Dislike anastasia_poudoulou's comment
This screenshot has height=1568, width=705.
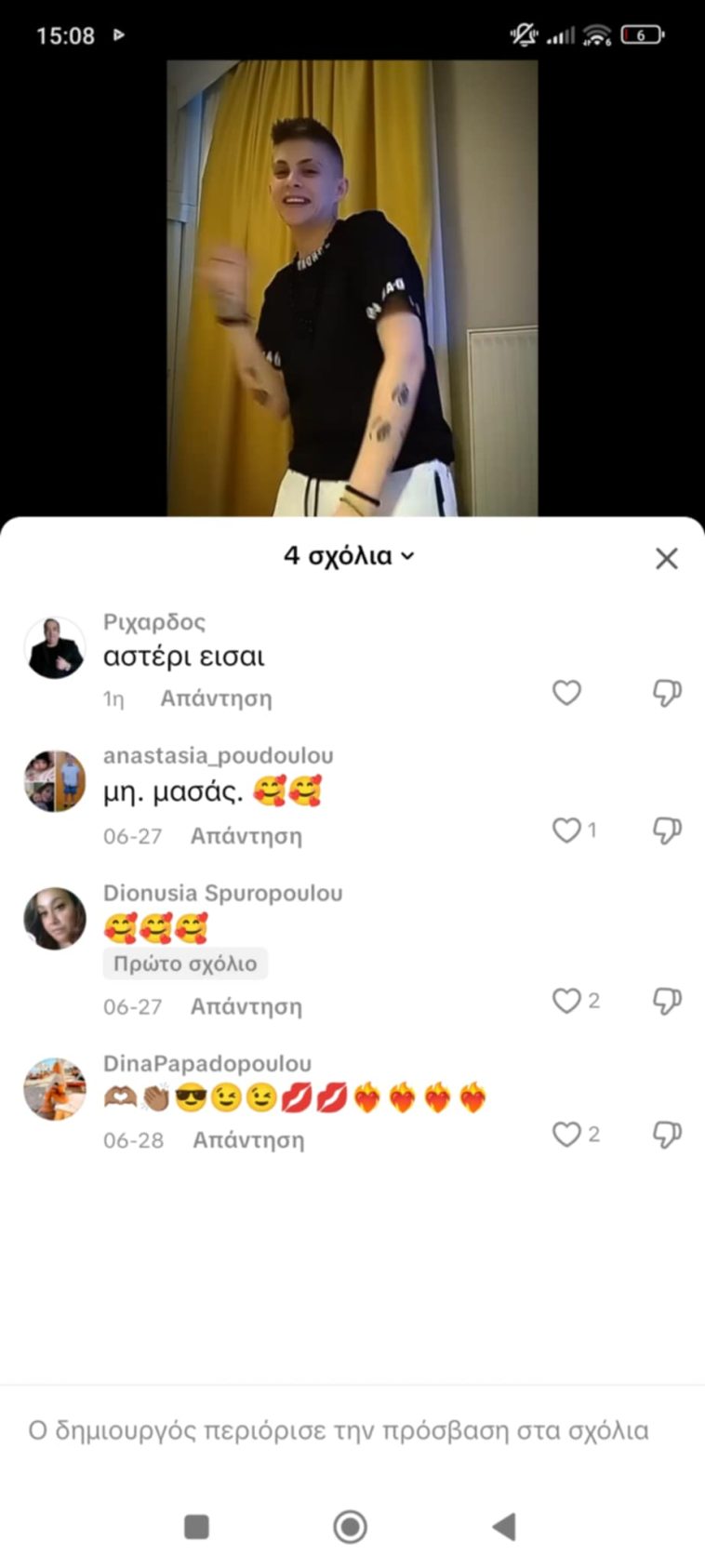click(x=667, y=830)
